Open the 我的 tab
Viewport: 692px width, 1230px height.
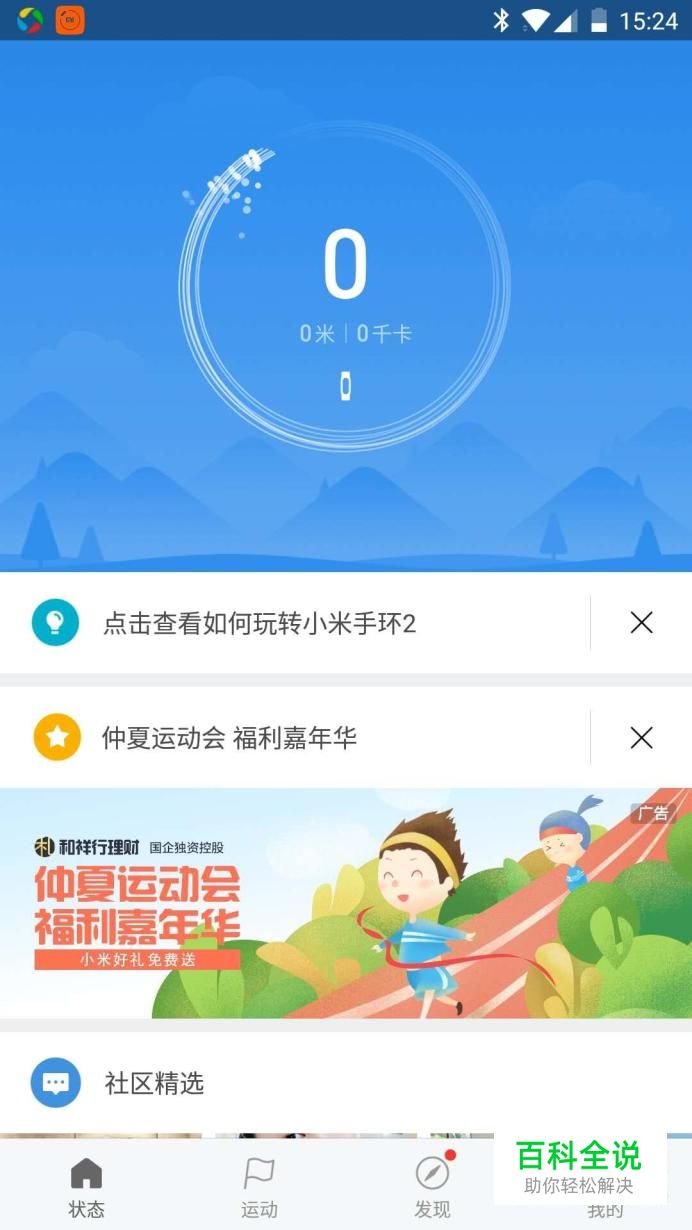tap(604, 1210)
